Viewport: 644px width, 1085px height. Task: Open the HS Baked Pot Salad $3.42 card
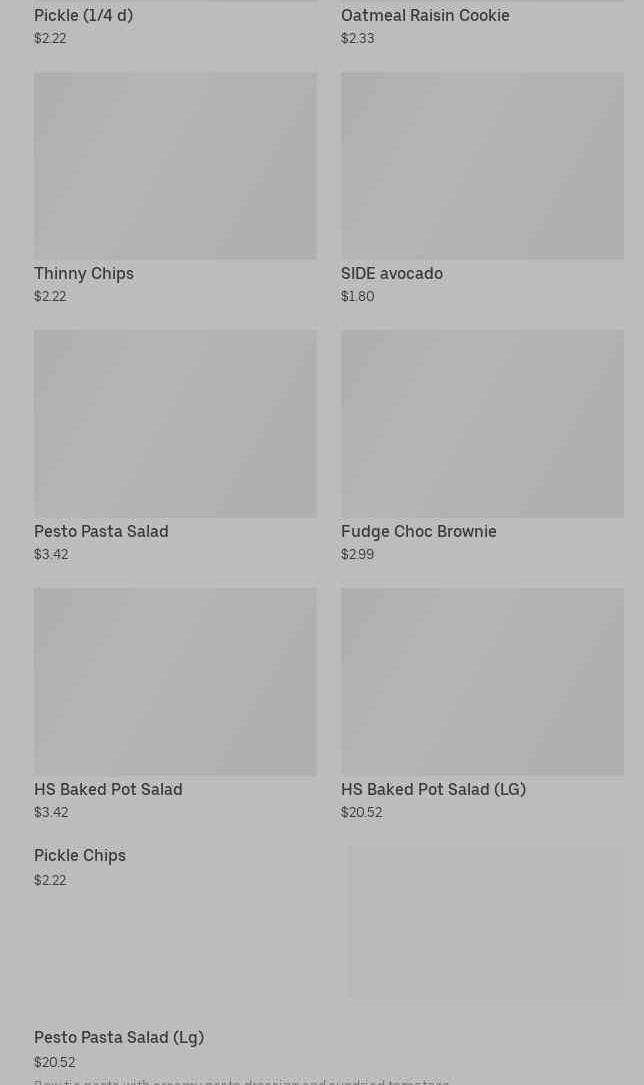click(x=175, y=704)
